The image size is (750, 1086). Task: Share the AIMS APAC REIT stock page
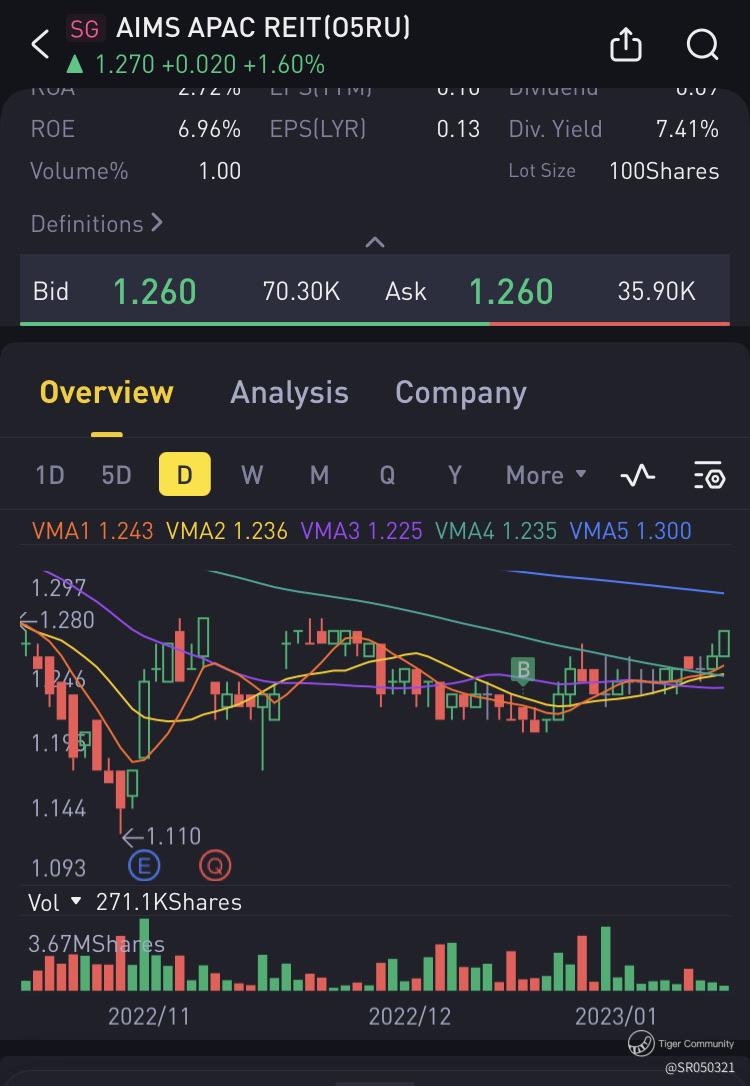(x=625, y=44)
